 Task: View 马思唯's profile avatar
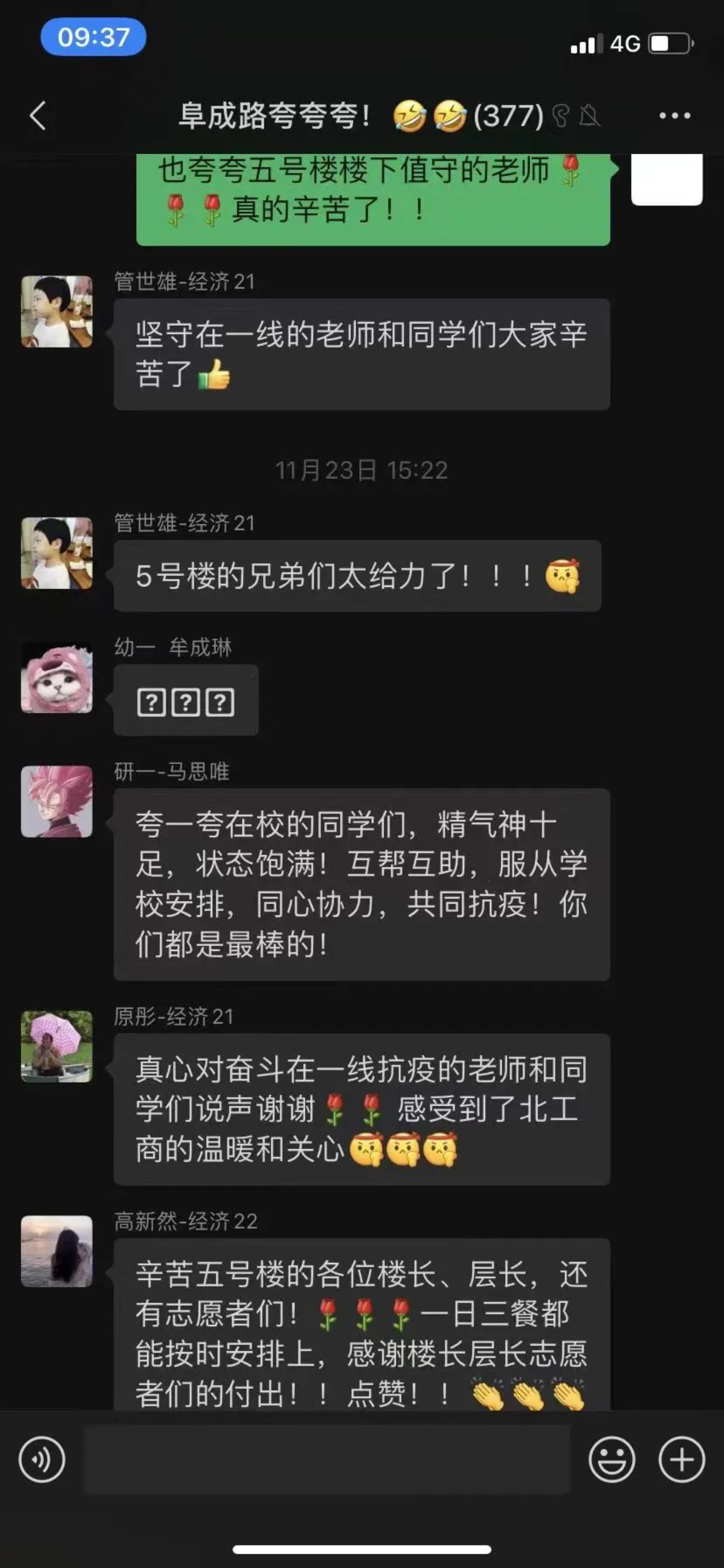coord(57,801)
